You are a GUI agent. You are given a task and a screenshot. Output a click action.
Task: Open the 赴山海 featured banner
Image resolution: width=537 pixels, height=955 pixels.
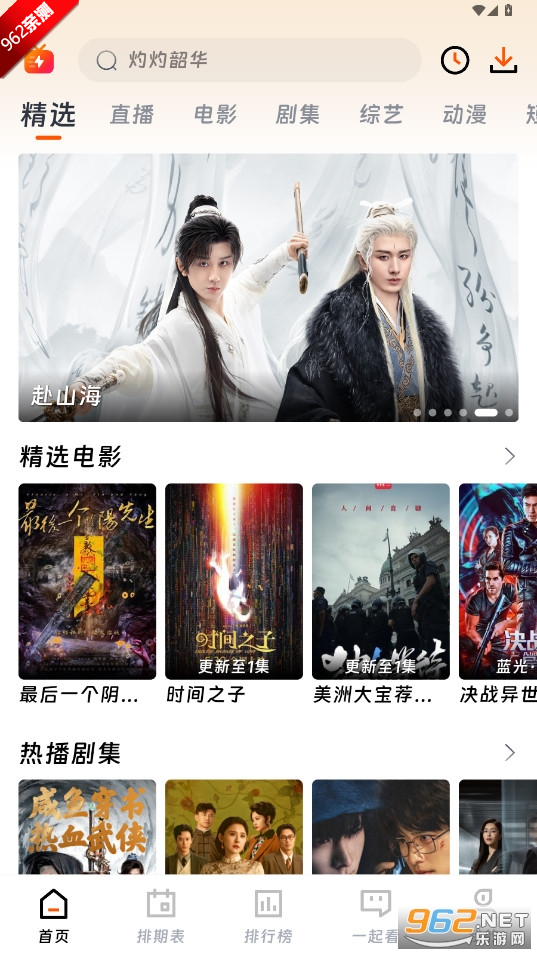click(268, 287)
